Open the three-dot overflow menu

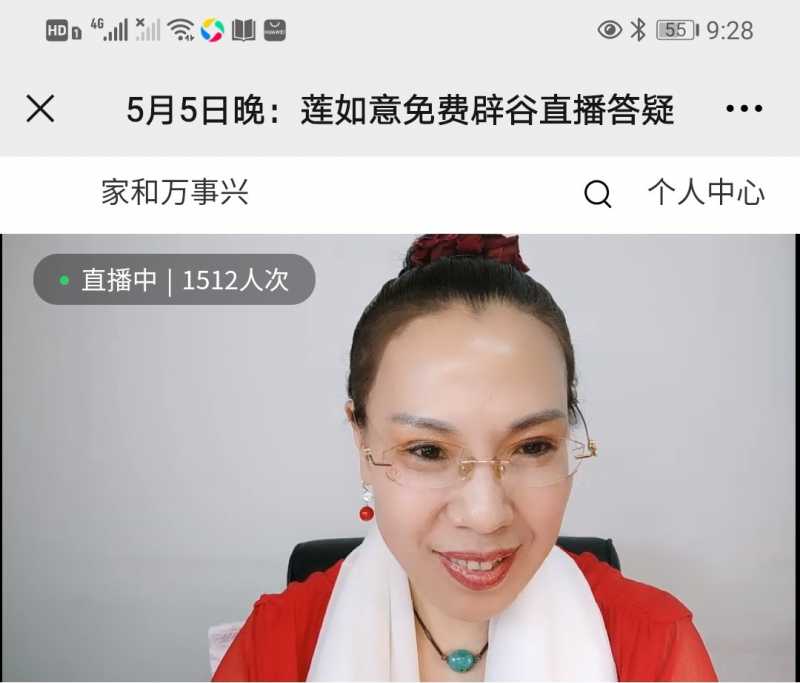(x=744, y=109)
